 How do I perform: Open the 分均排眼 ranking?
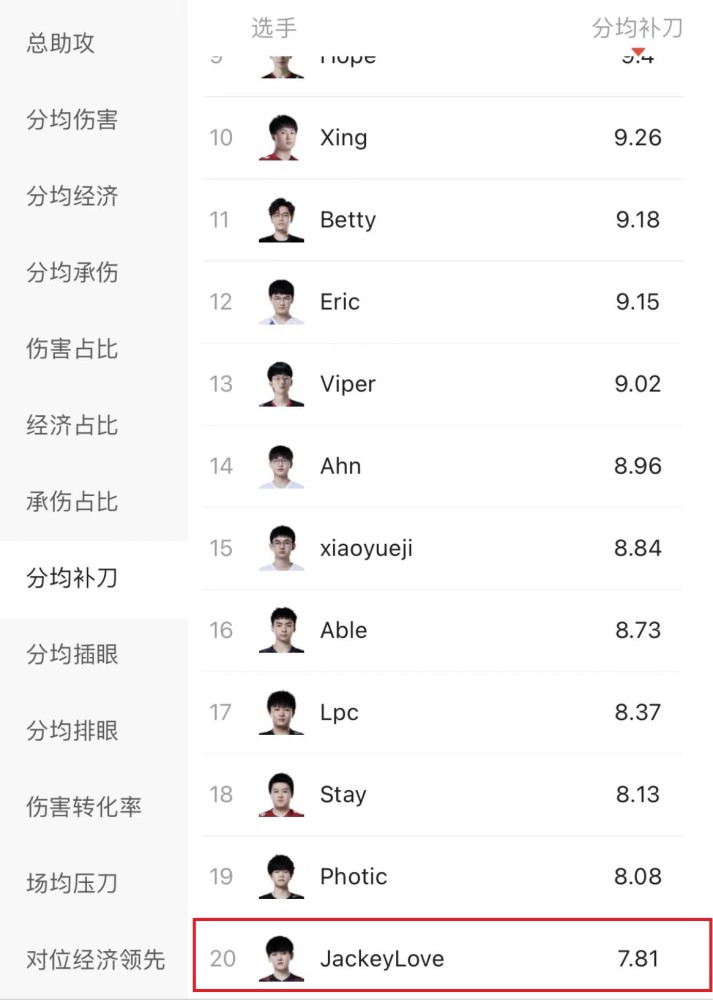[72, 731]
